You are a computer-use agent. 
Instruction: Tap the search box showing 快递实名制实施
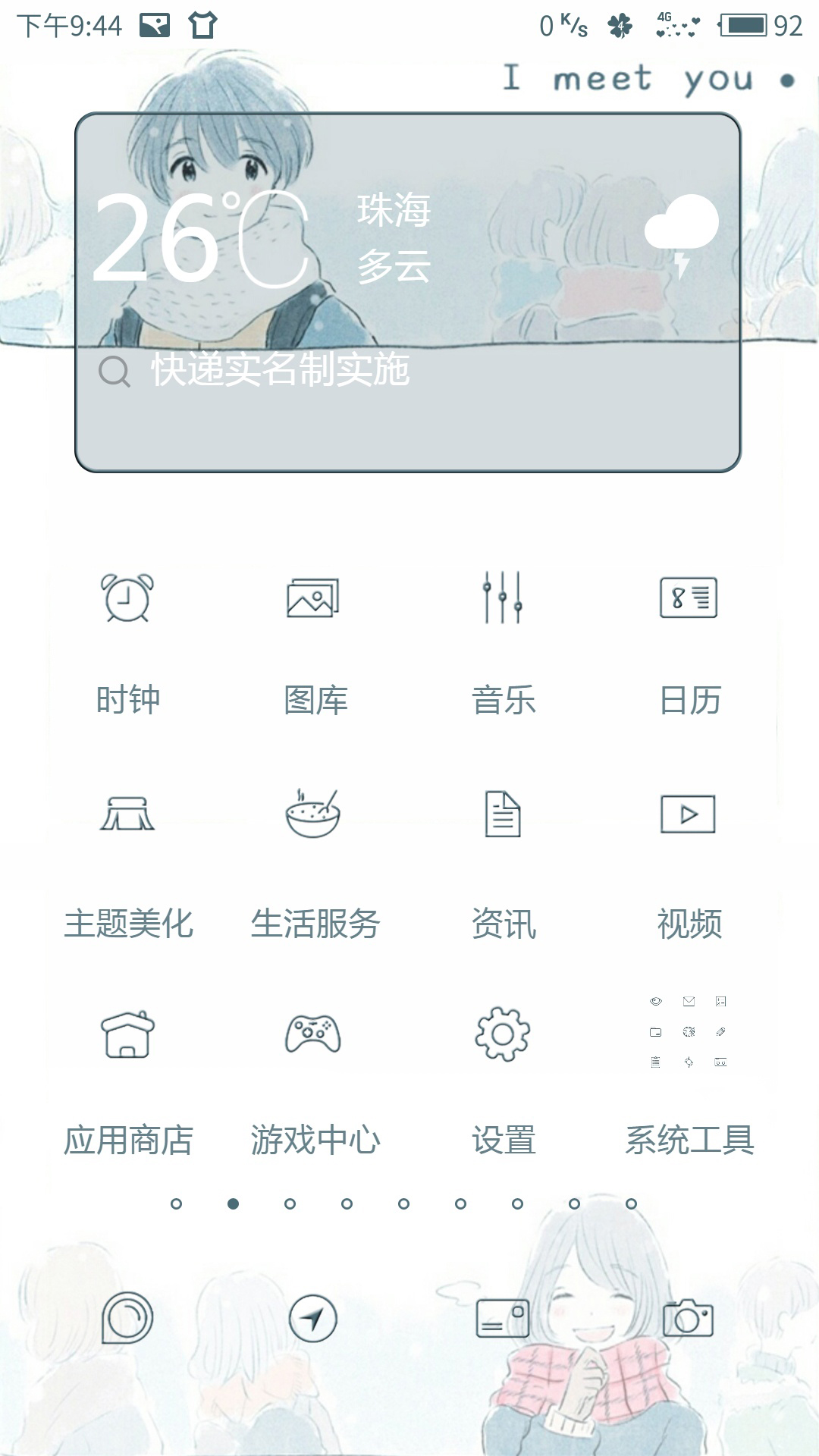(x=281, y=371)
